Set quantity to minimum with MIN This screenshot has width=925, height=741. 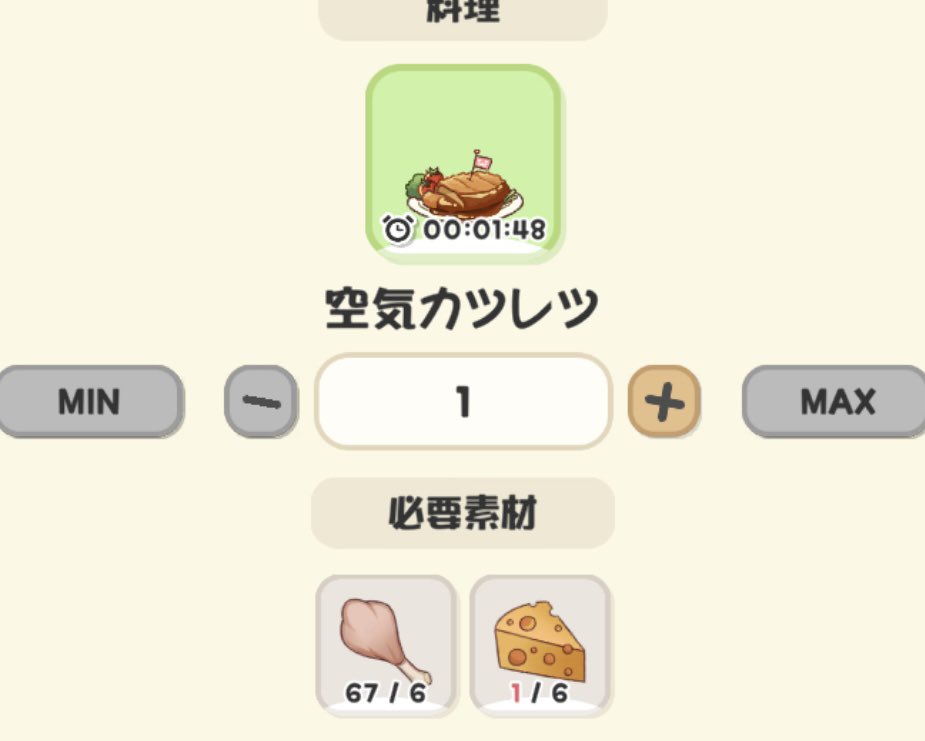tap(89, 401)
